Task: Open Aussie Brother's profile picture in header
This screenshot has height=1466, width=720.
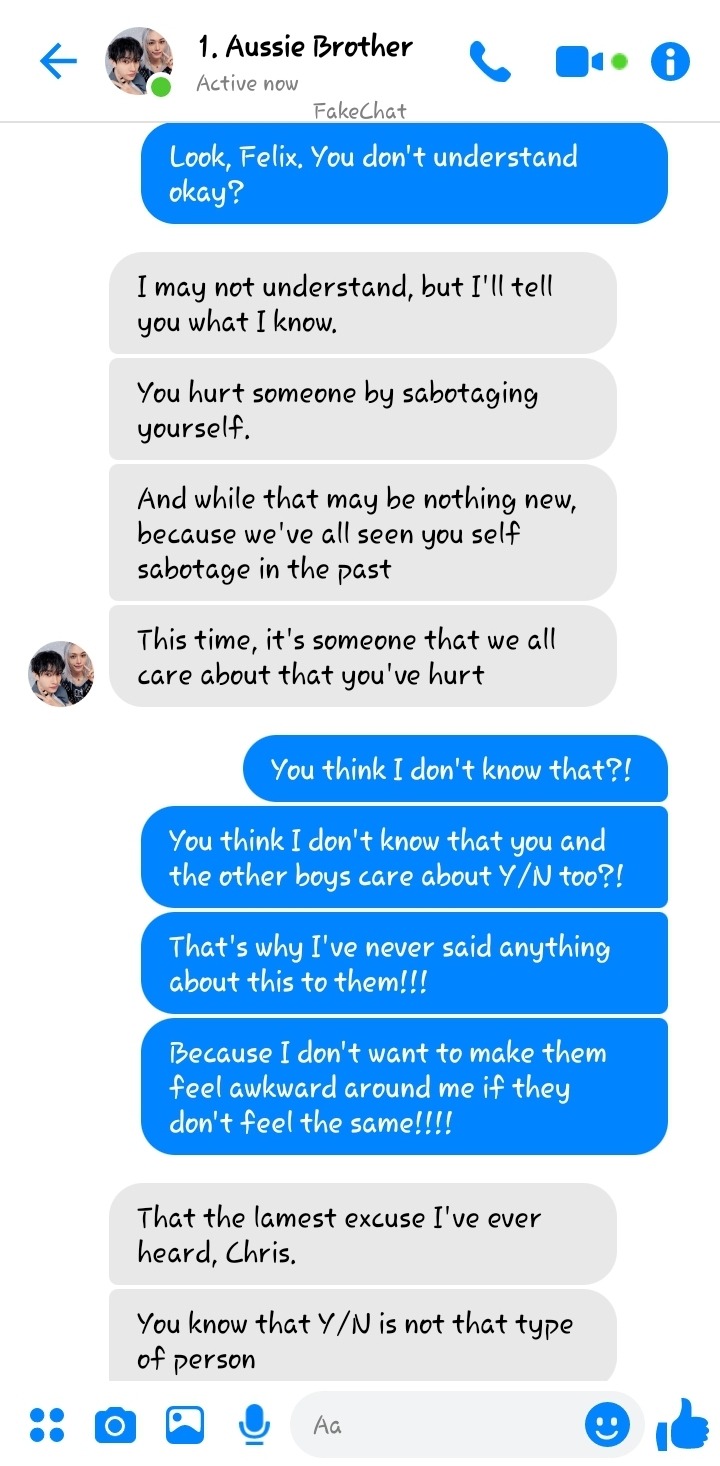Action: point(138,62)
